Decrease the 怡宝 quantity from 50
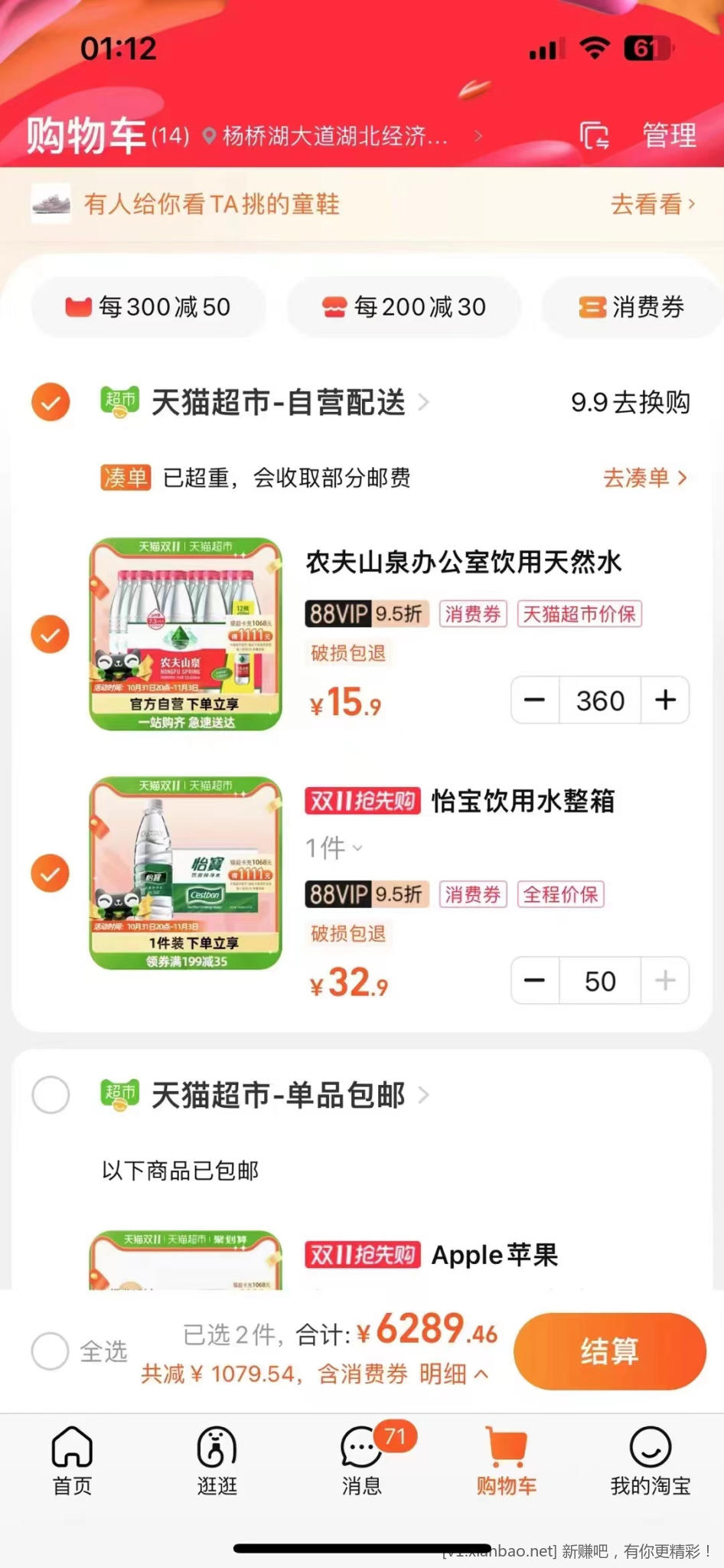 pyautogui.click(x=534, y=981)
